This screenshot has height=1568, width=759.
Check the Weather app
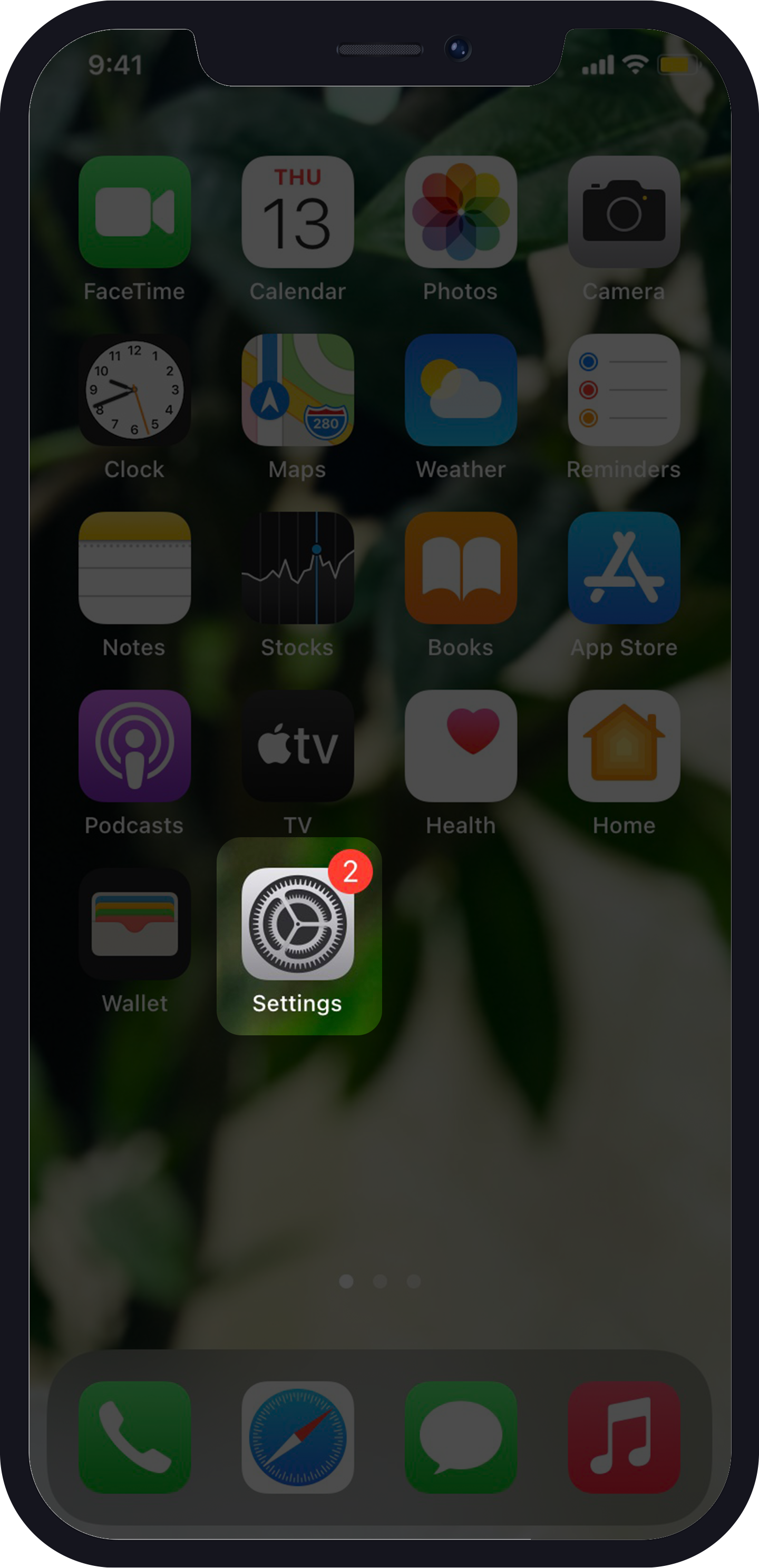(x=461, y=389)
